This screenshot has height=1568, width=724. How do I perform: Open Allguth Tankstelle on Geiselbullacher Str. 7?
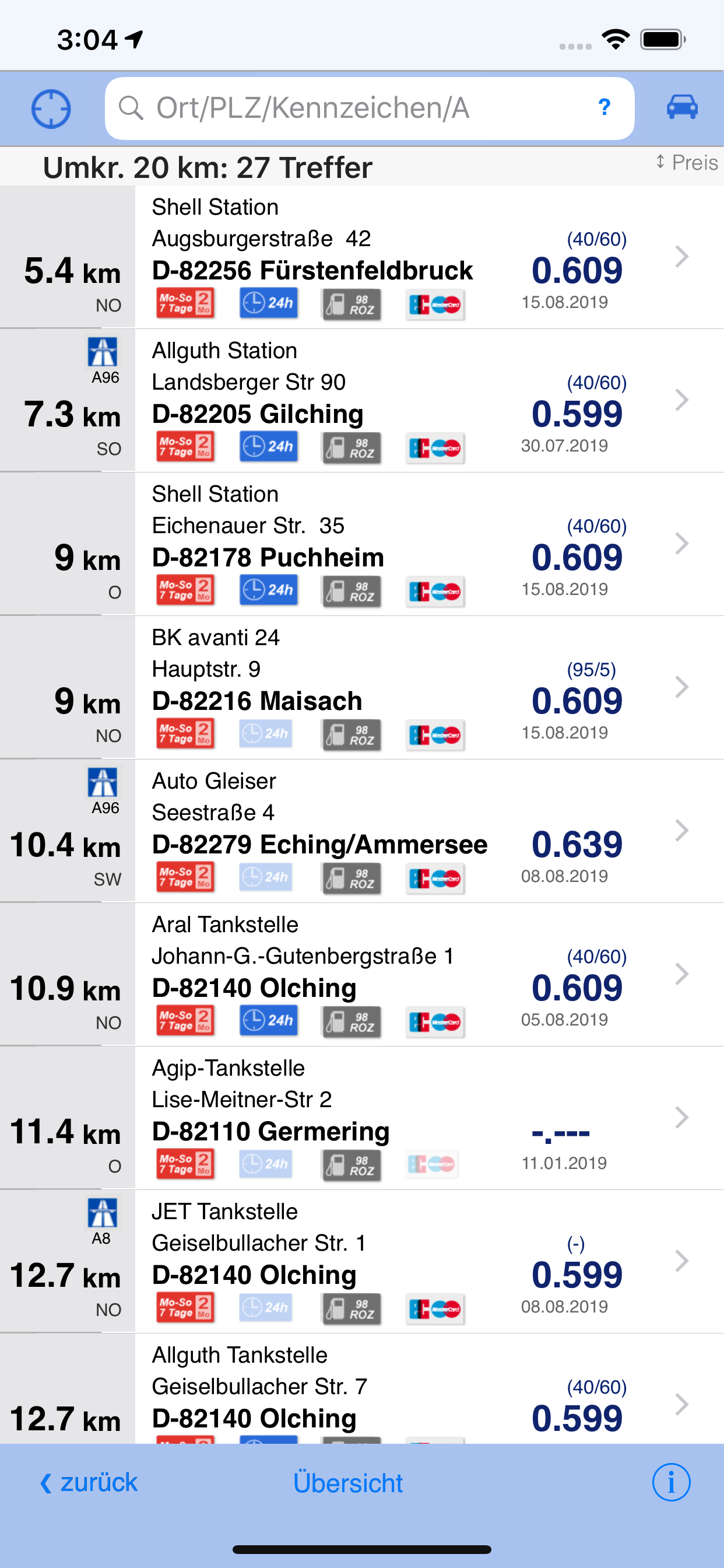click(362, 1389)
